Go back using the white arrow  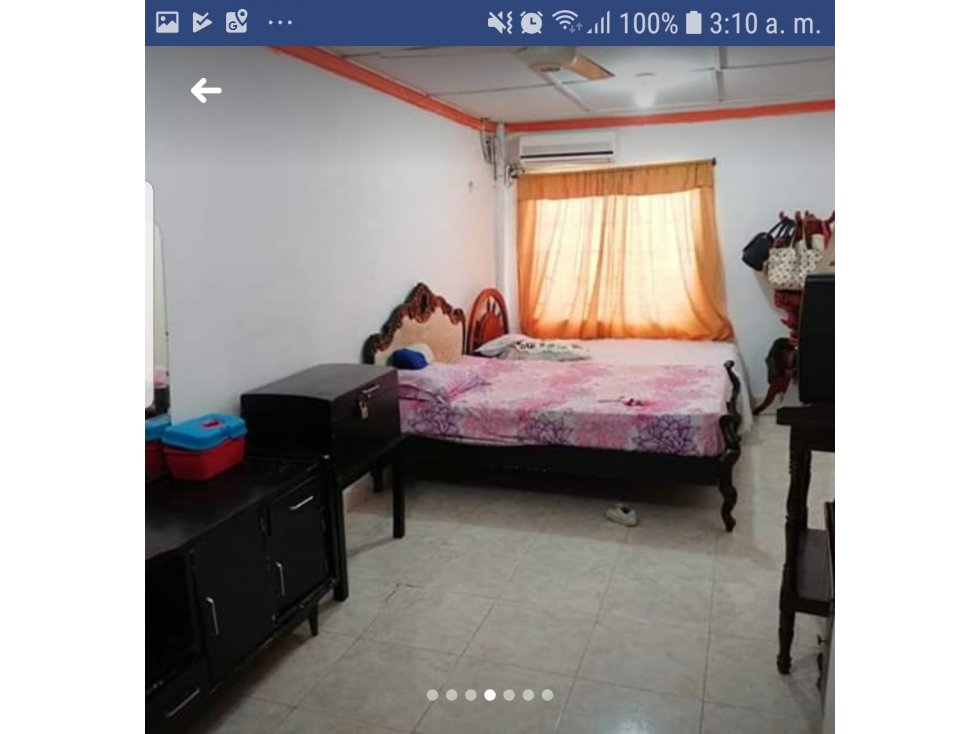[x=206, y=91]
